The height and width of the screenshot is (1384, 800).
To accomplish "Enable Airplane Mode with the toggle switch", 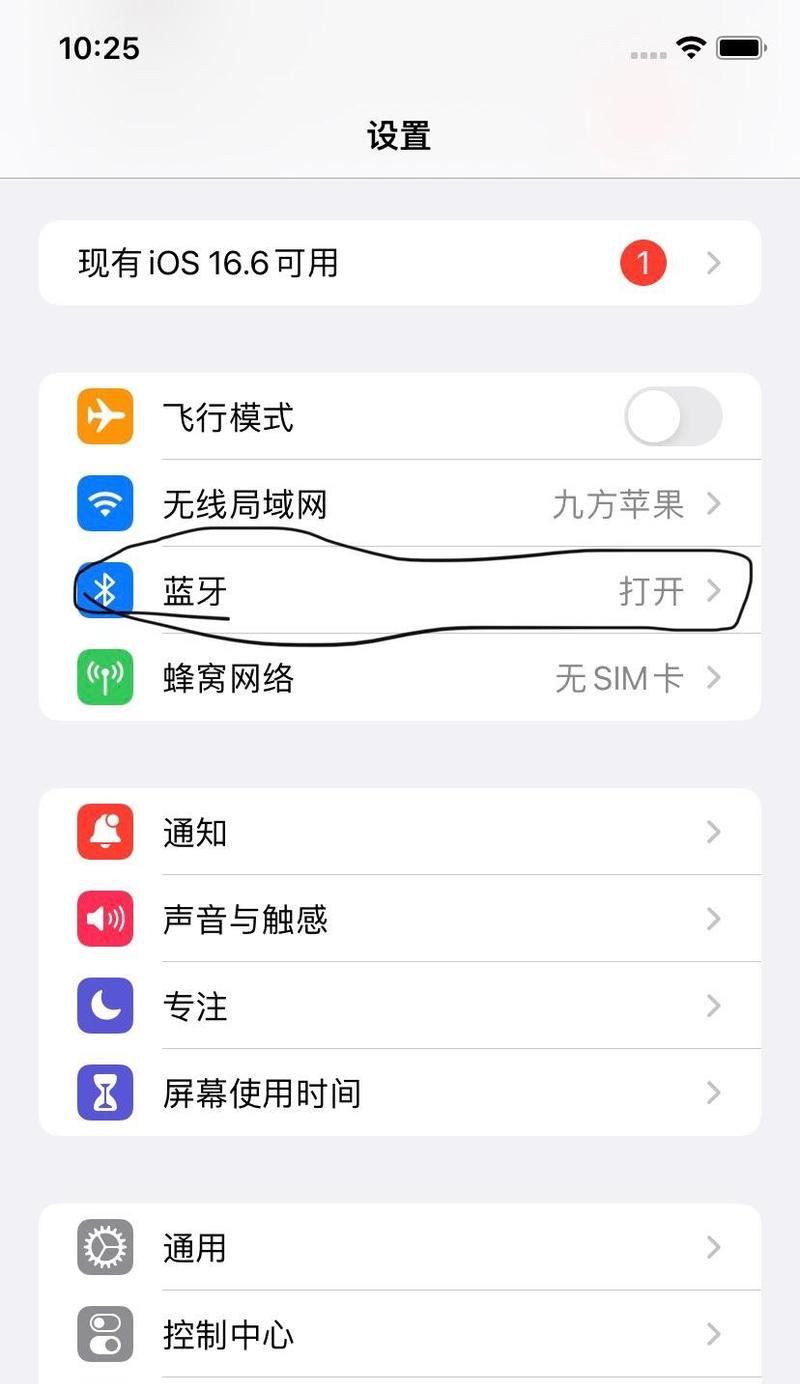I will pyautogui.click(x=673, y=417).
